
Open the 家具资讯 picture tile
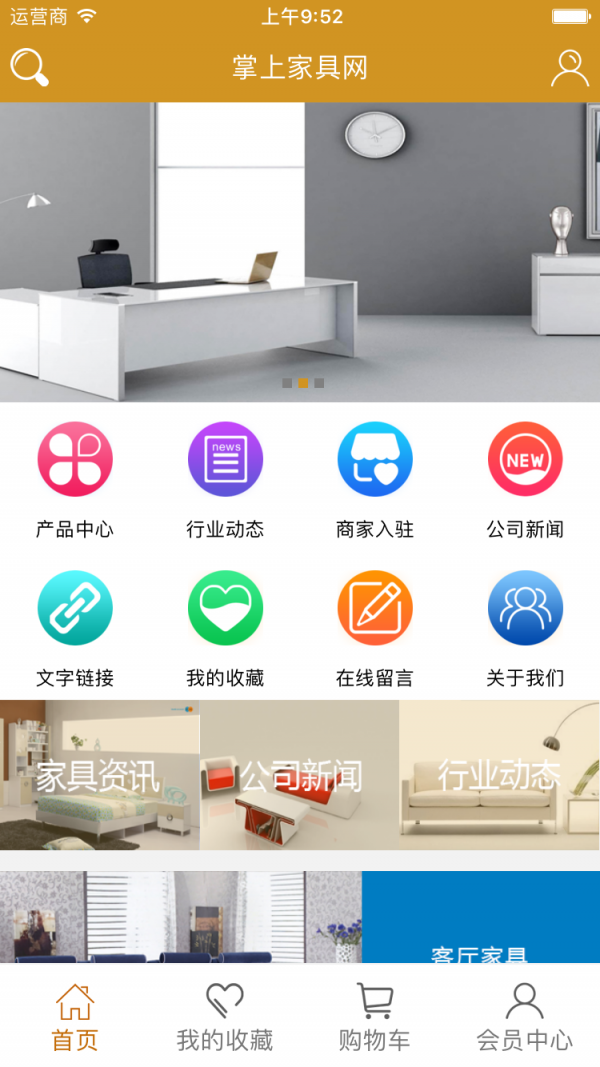point(99,775)
